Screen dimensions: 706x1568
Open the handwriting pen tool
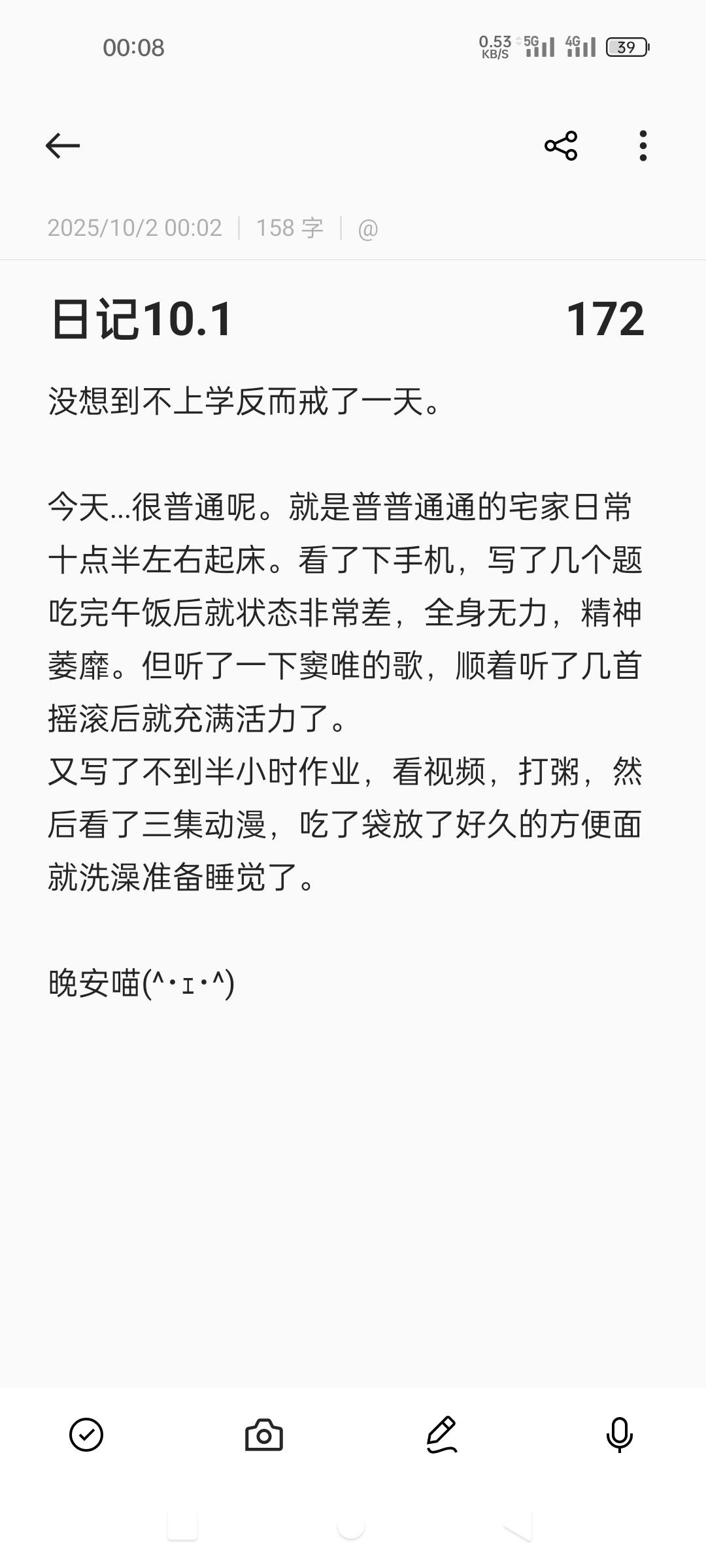click(442, 1435)
